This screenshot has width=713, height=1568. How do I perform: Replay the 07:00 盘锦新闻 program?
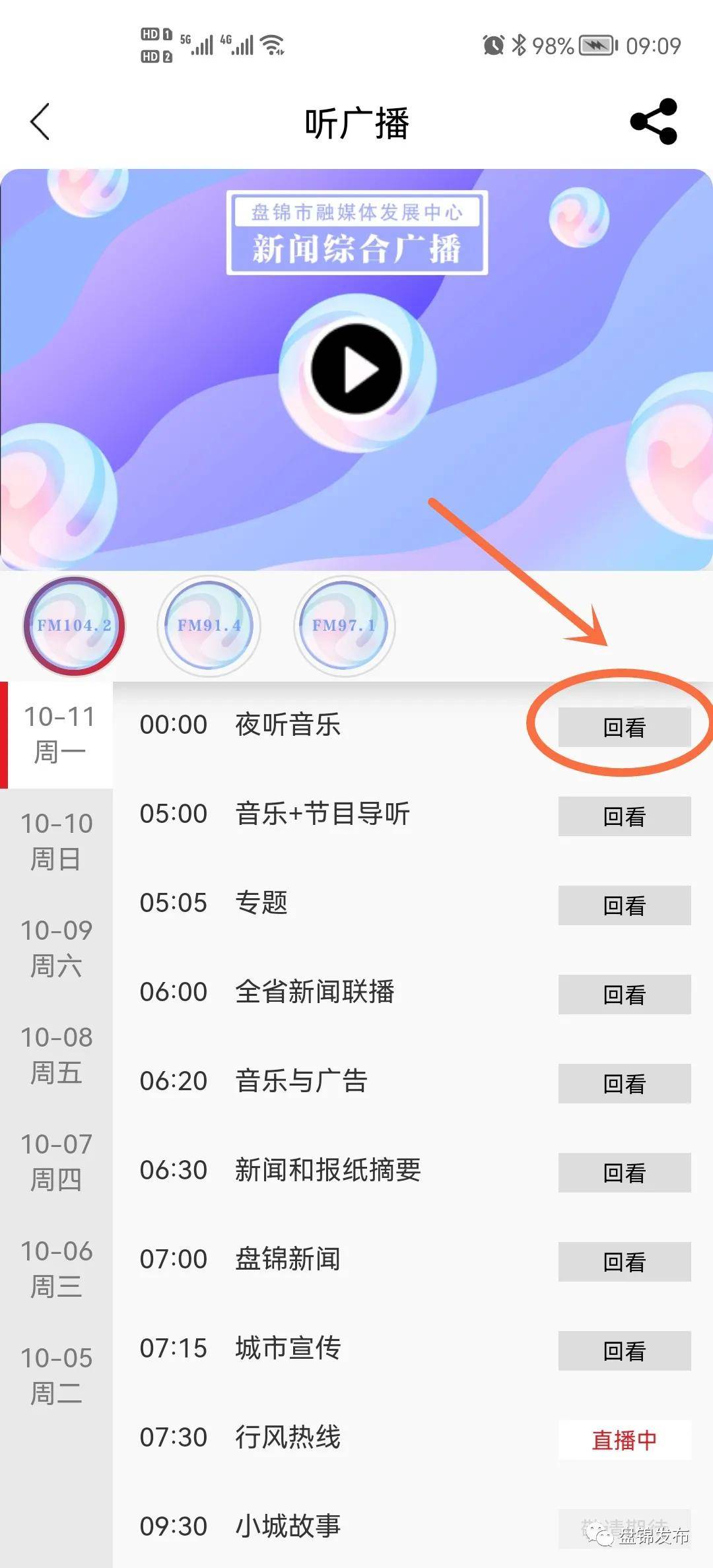(624, 1262)
